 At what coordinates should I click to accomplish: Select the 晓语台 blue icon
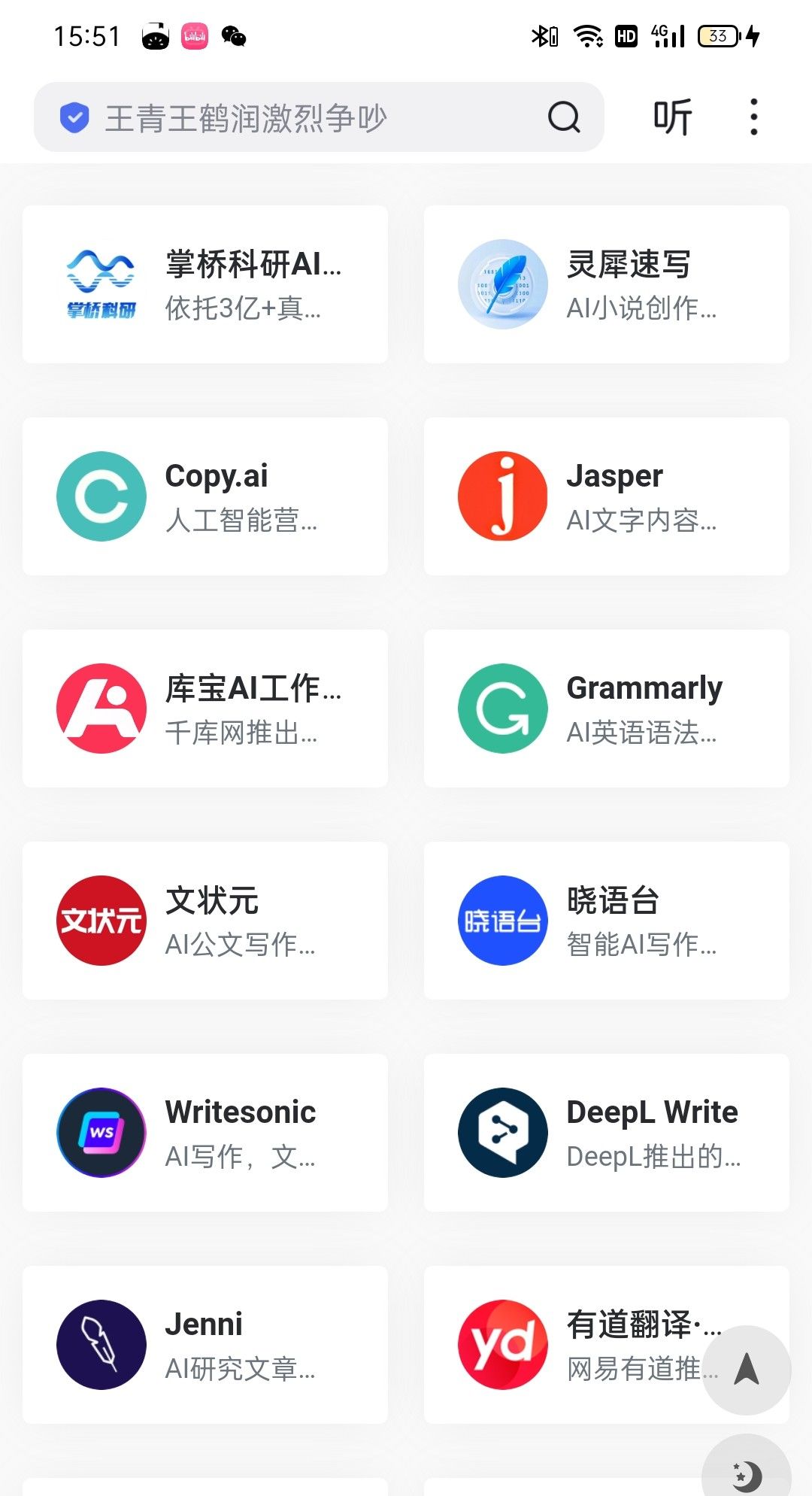tap(502, 920)
